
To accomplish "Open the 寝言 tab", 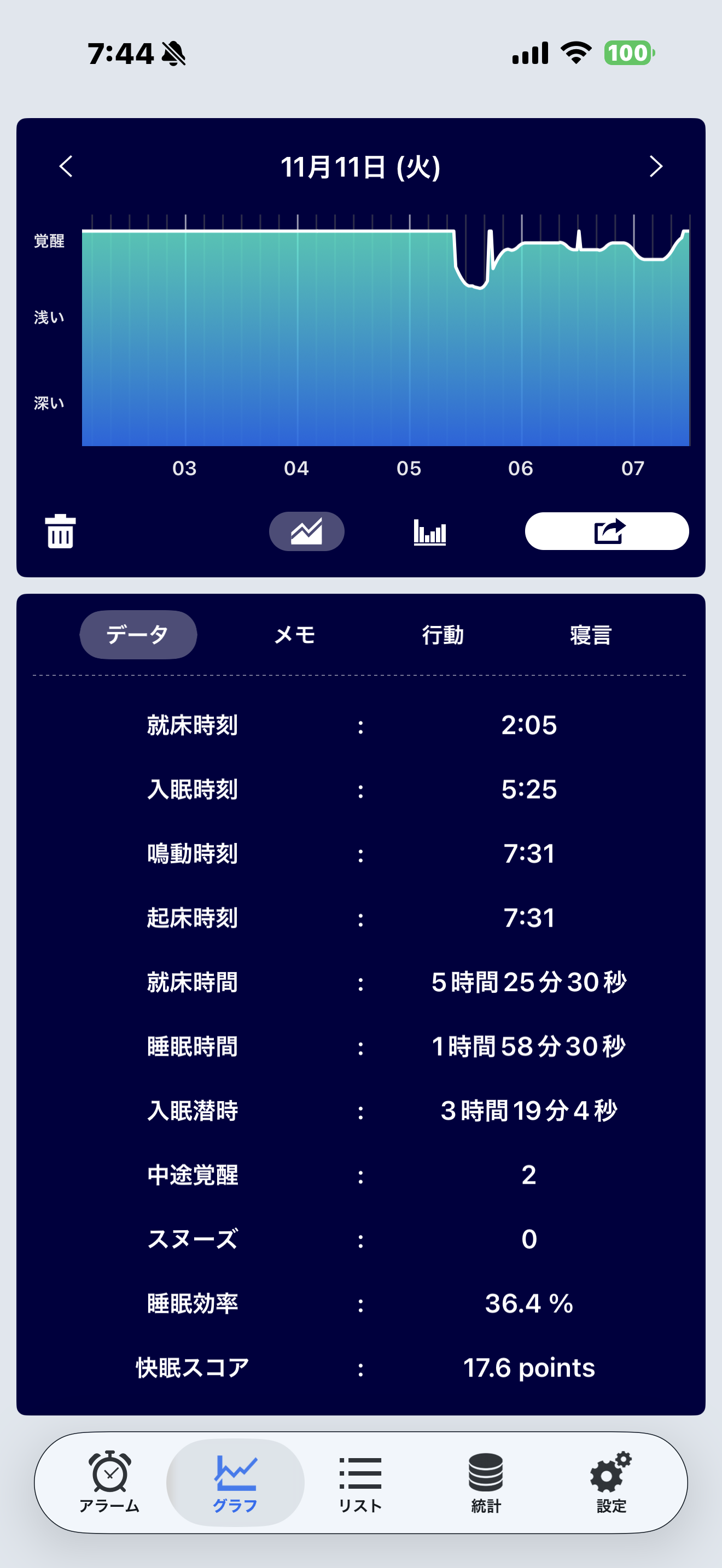I will (590, 635).
